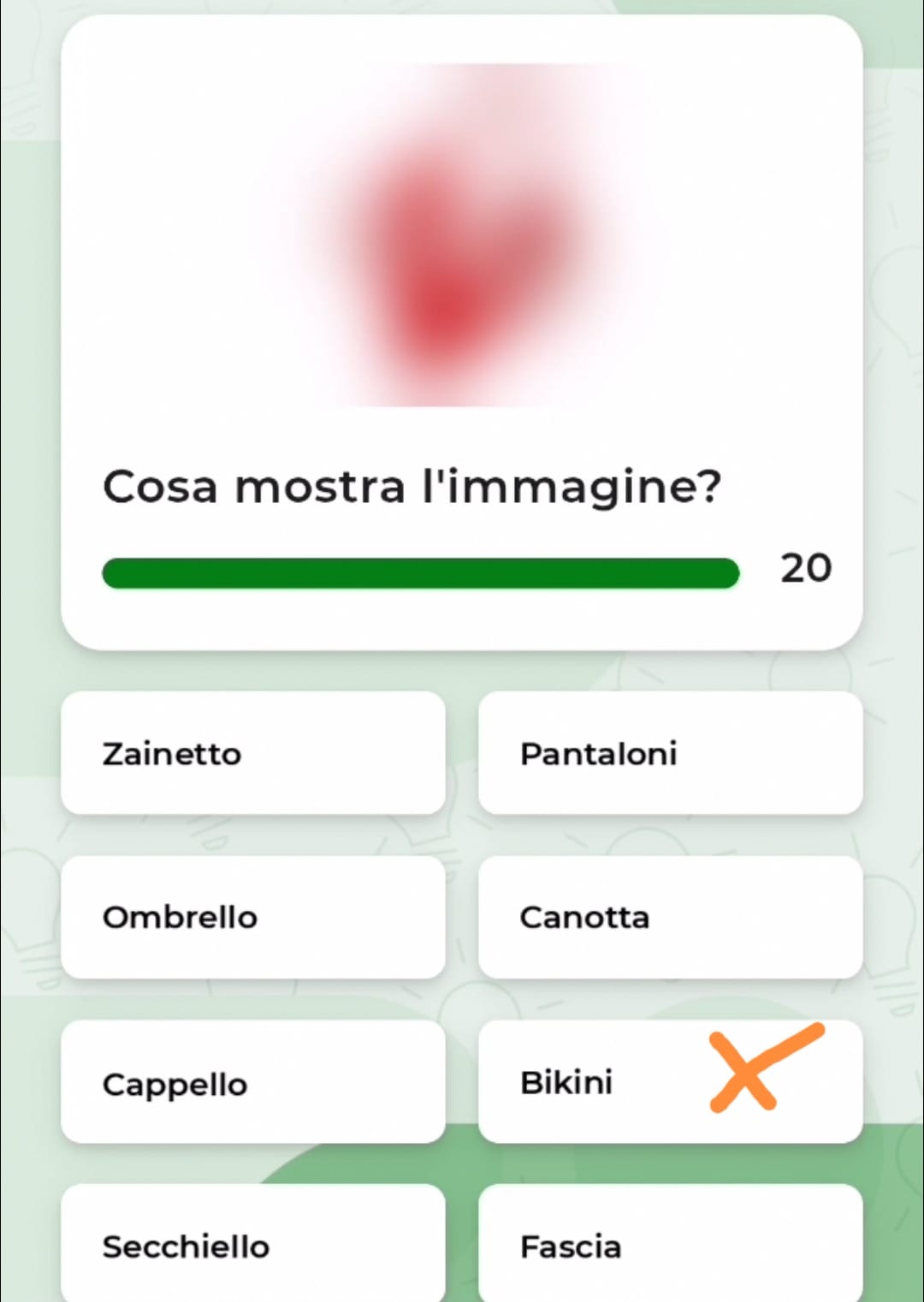Tap the Cappello answer
924x1302 pixels.
pyautogui.click(x=252, y=1082)
